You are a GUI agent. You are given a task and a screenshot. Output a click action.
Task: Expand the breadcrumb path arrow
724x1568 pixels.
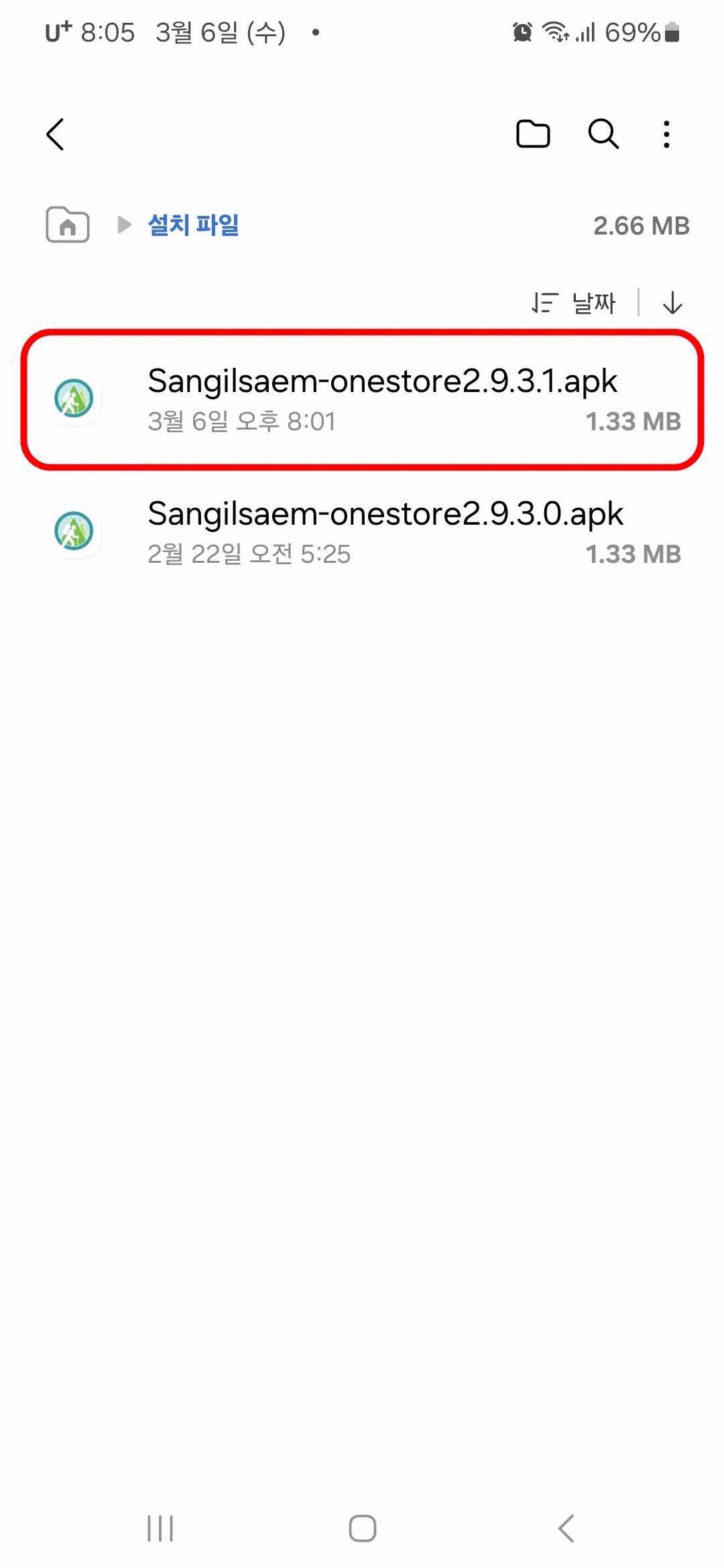pos(124,225)
